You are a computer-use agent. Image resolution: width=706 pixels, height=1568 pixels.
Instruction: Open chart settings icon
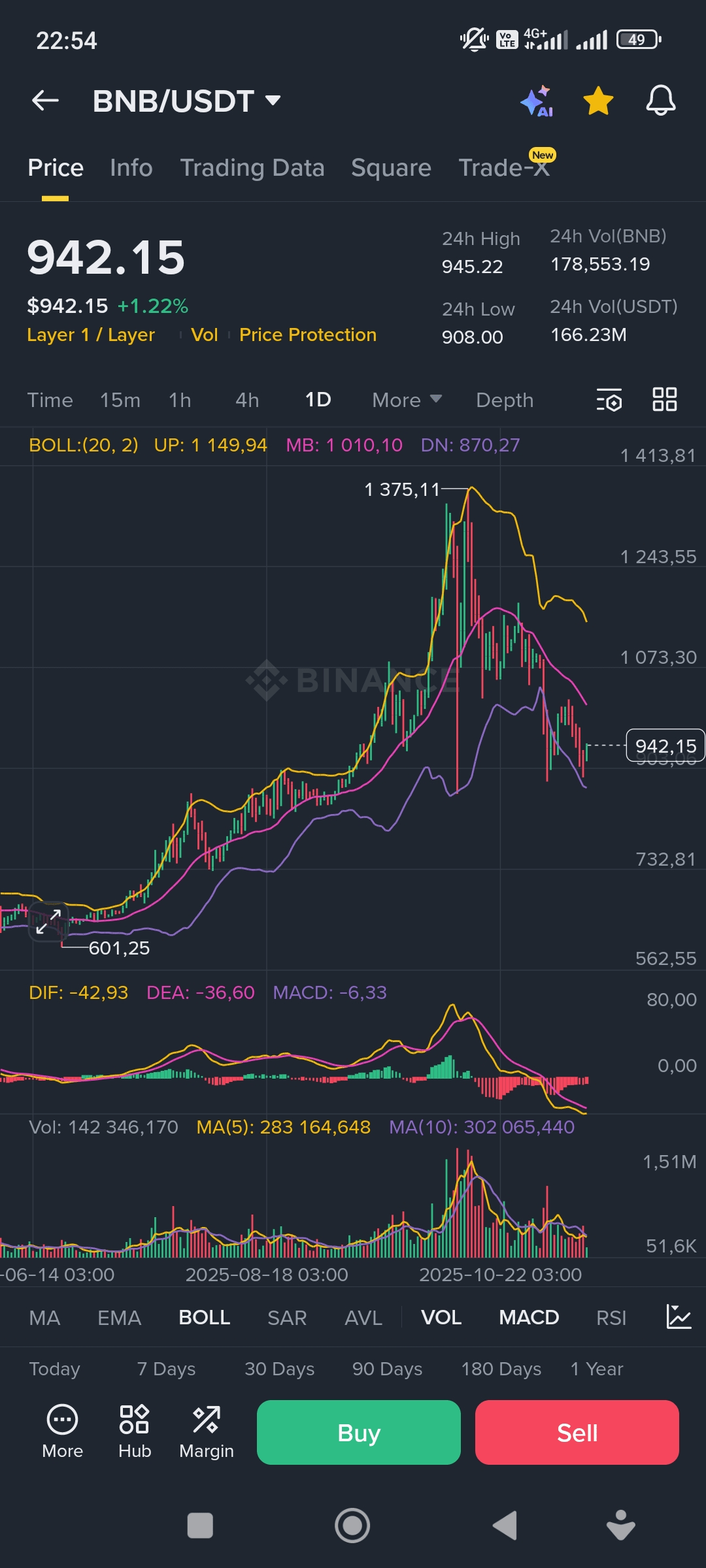click(x=609, y=400)
